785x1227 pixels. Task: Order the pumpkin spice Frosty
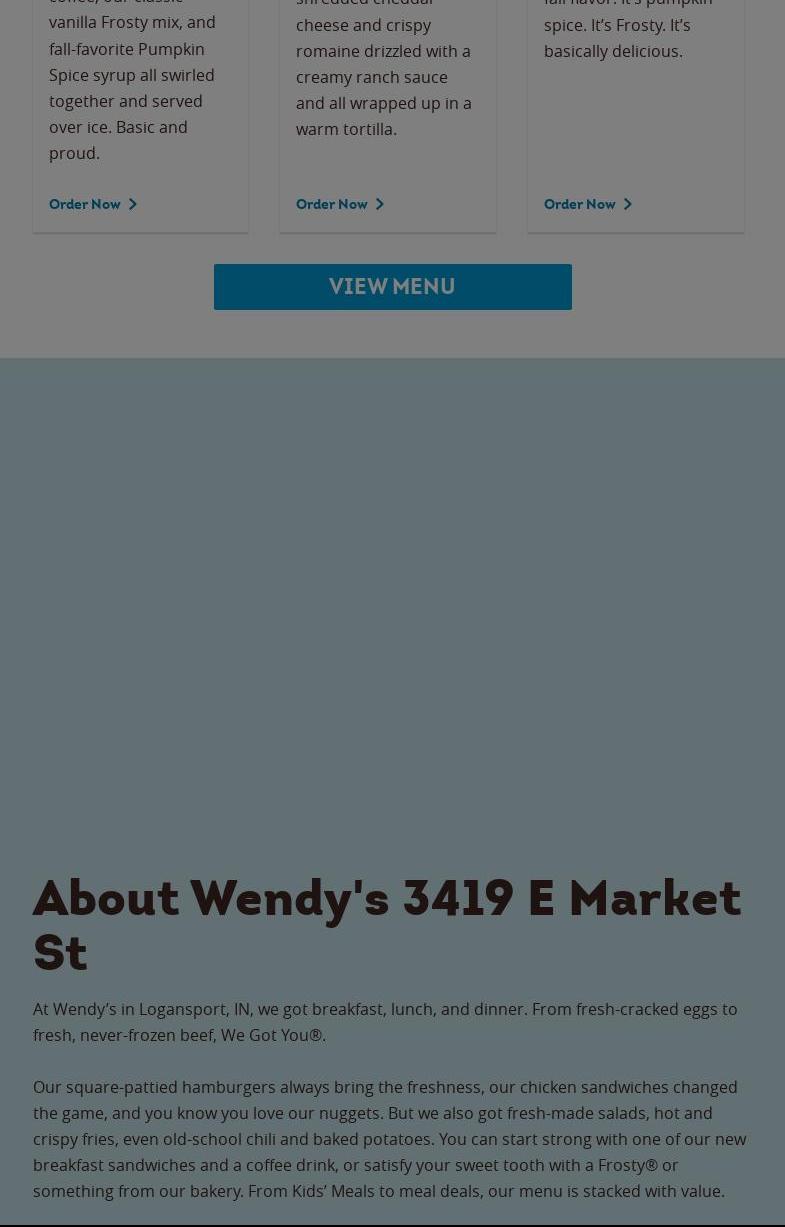click(x=587, y=204)
